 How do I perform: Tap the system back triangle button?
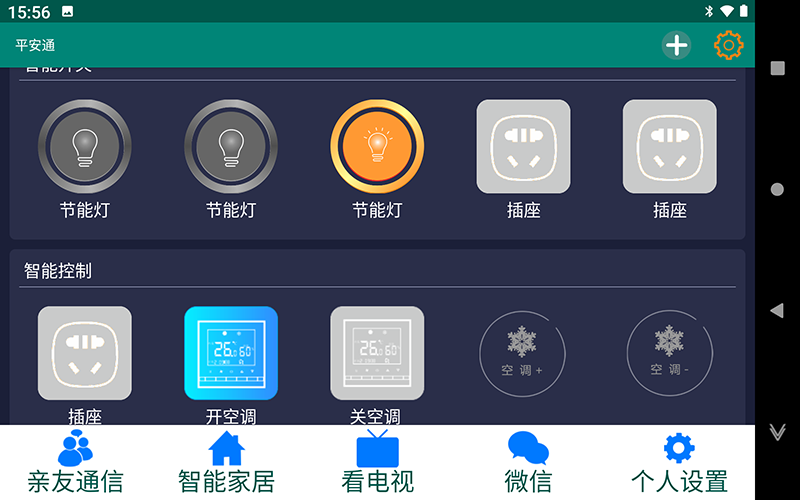[x=777, y=311]
